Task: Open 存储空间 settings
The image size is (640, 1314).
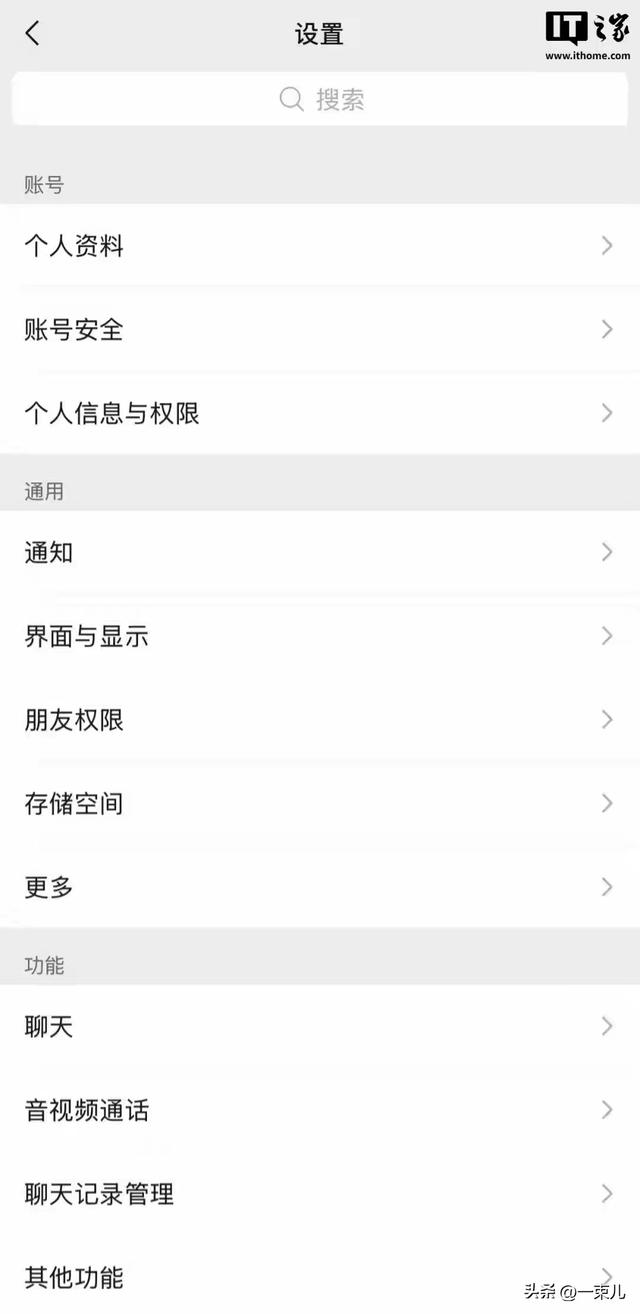Action: tap(320, 803)
